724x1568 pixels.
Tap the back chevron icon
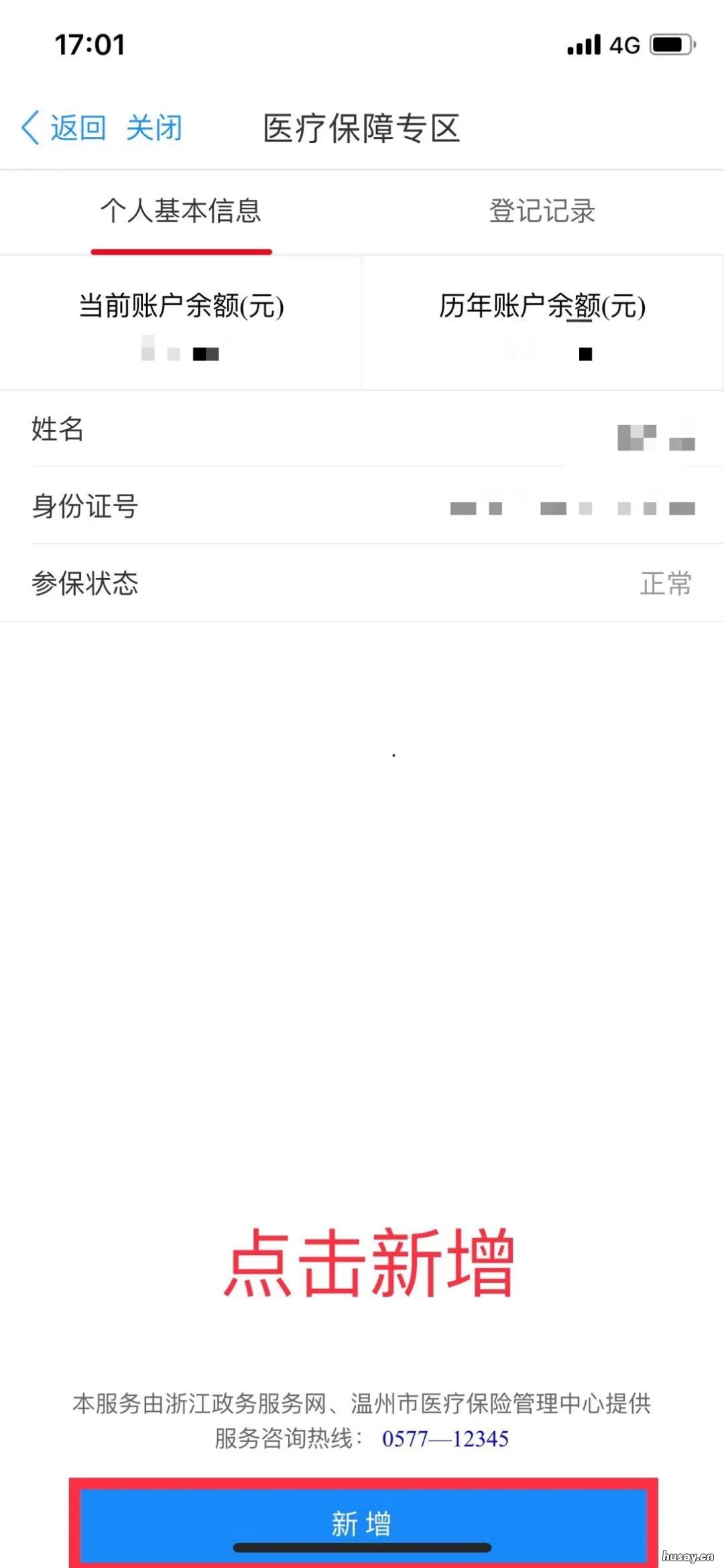pyautogui.click(x=29, y=127)
